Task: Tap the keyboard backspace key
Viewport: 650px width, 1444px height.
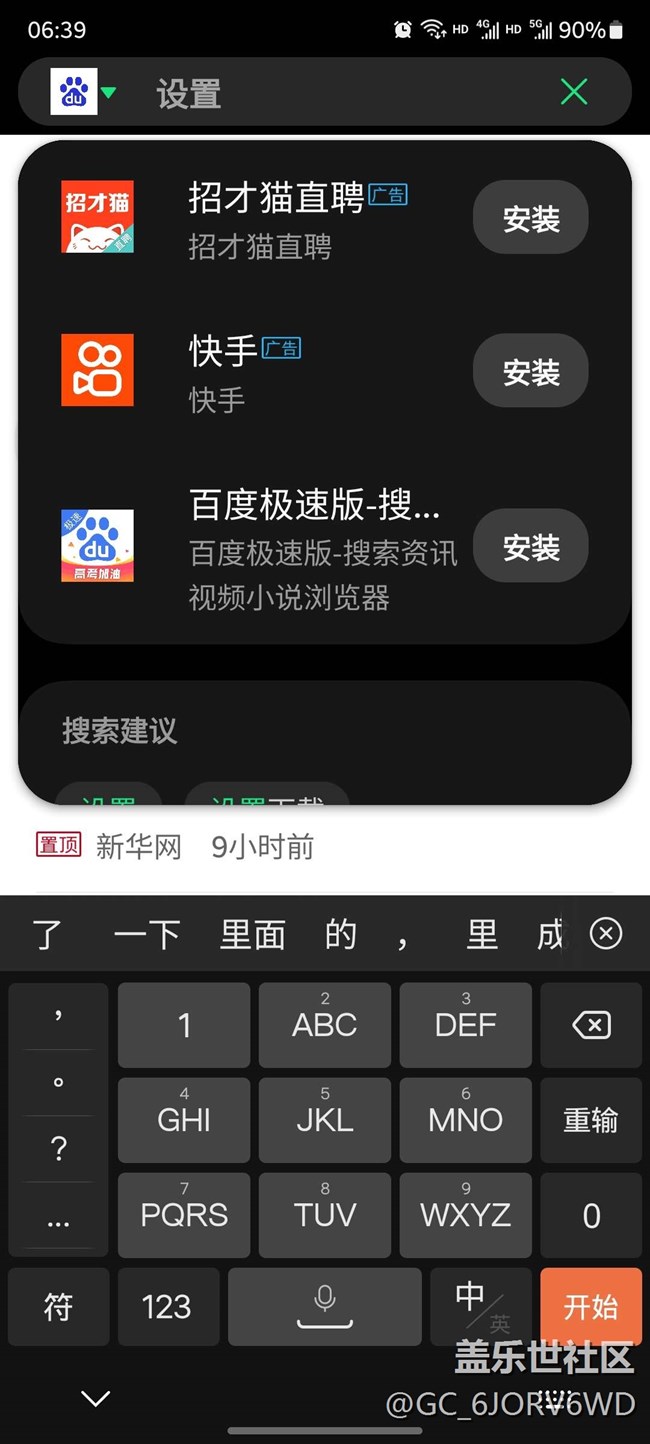Action: click(591, 1025)
